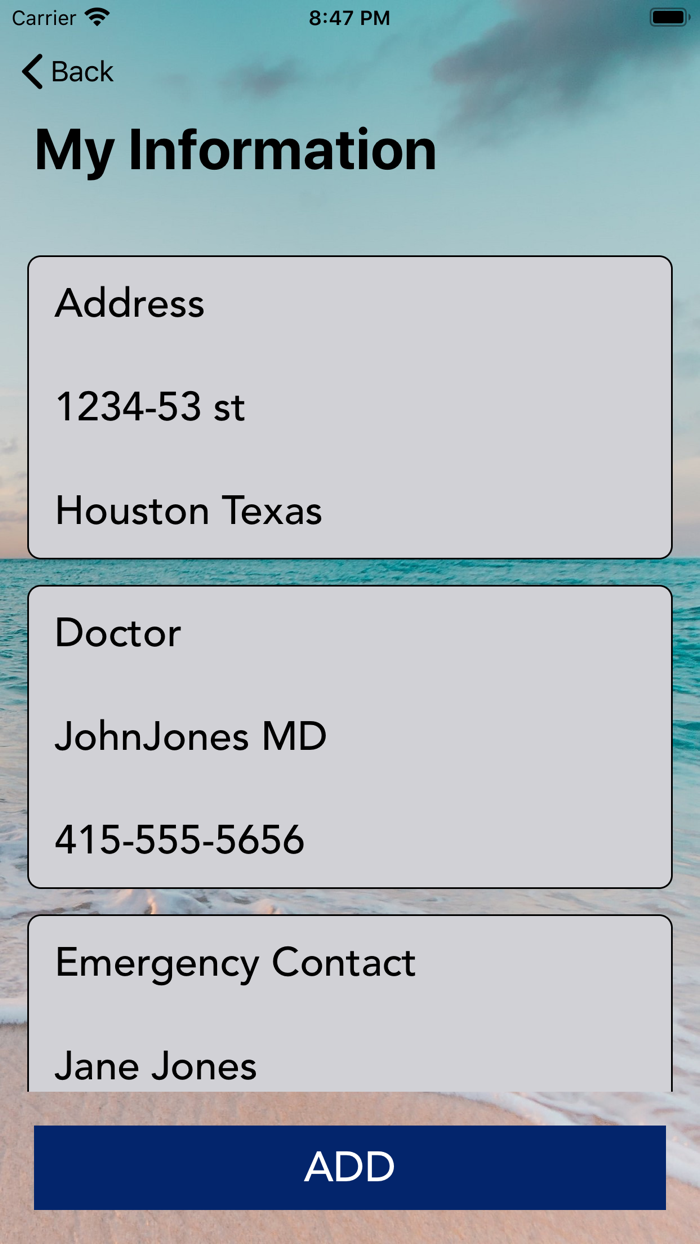The image size is (700, 1244).
Task: Go back to the previous screen
Action: (67, 72)
